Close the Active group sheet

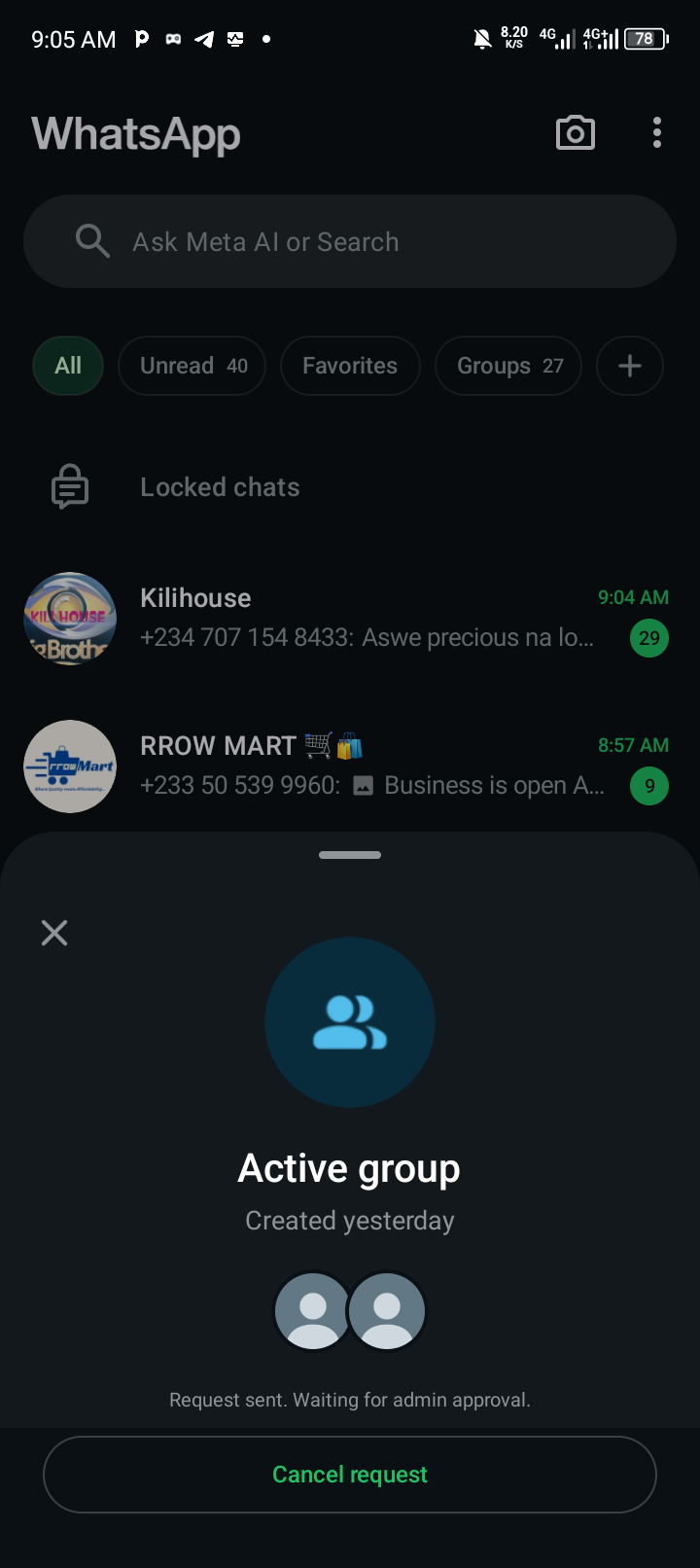(x=54, y=933)
